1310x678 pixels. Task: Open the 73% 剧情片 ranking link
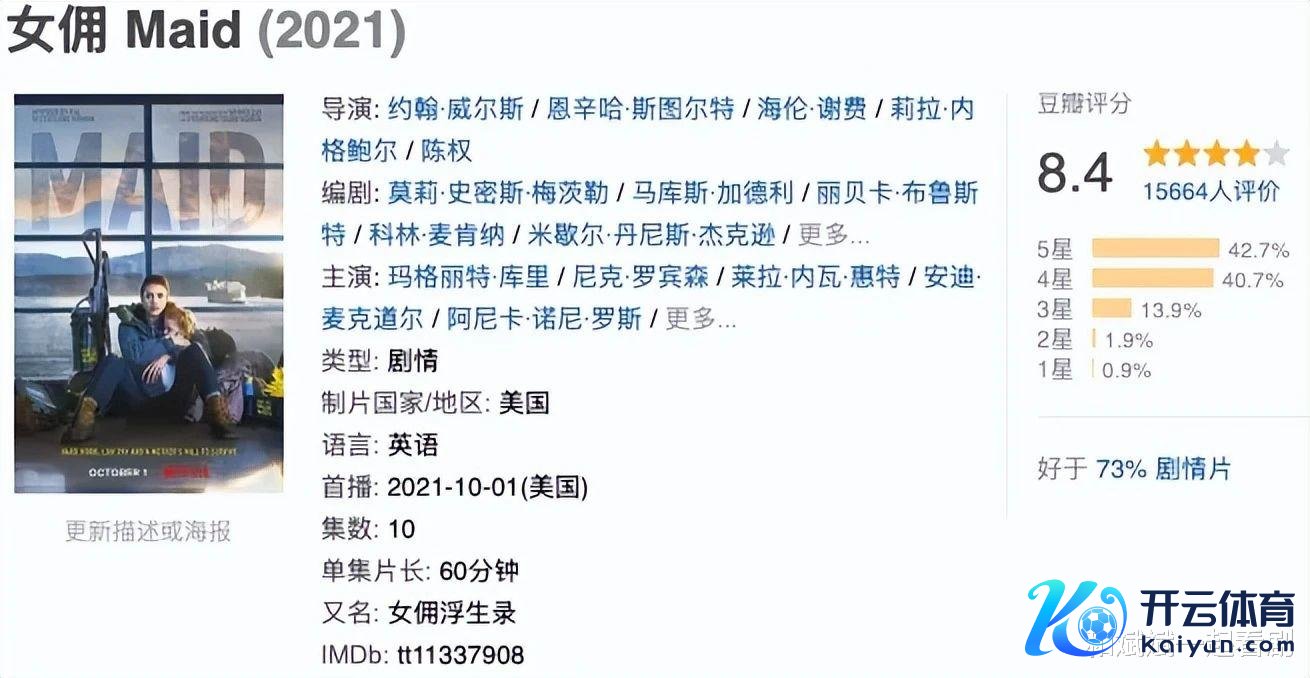pos(1163,468)
